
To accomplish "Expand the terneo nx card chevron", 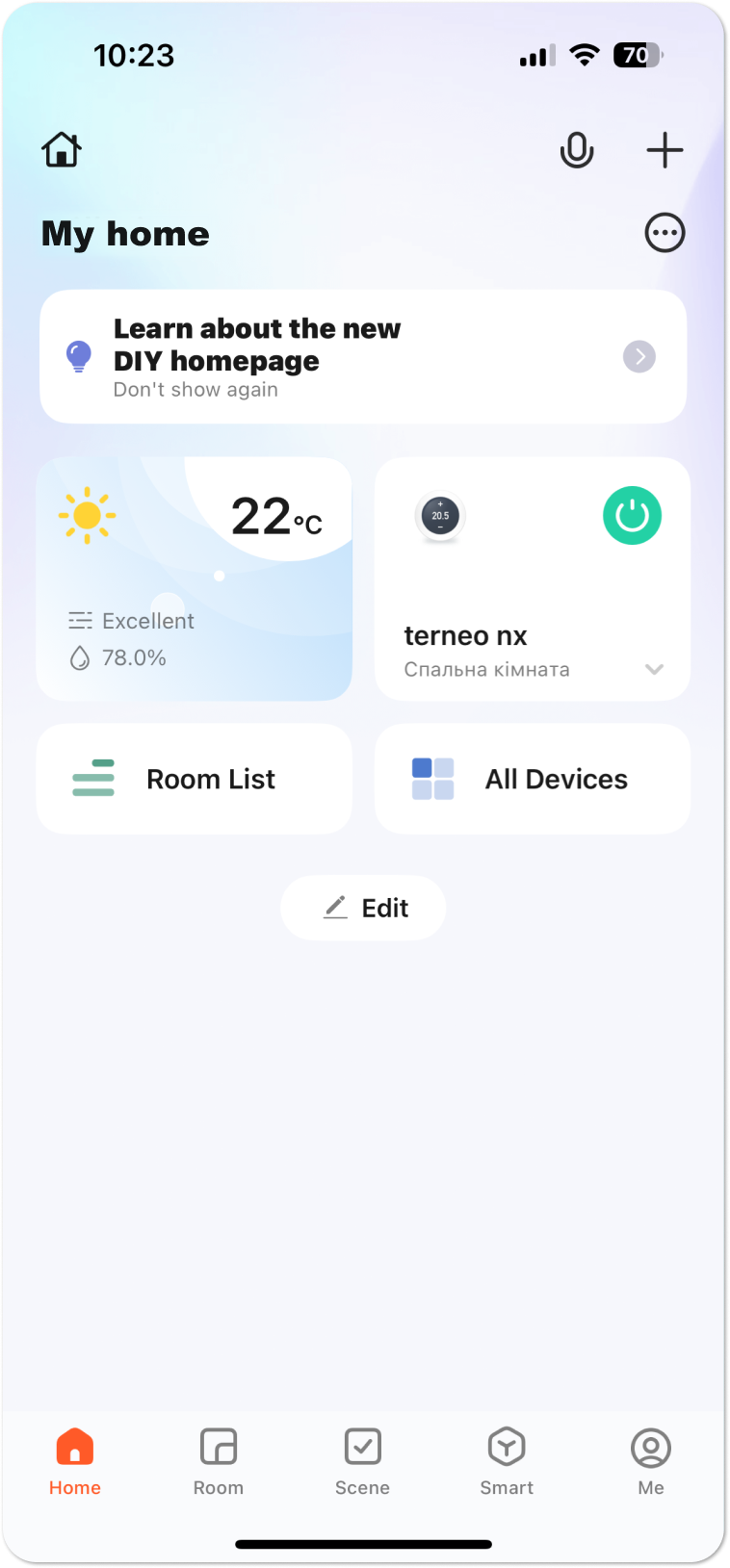I will click(x=654, y=670).
